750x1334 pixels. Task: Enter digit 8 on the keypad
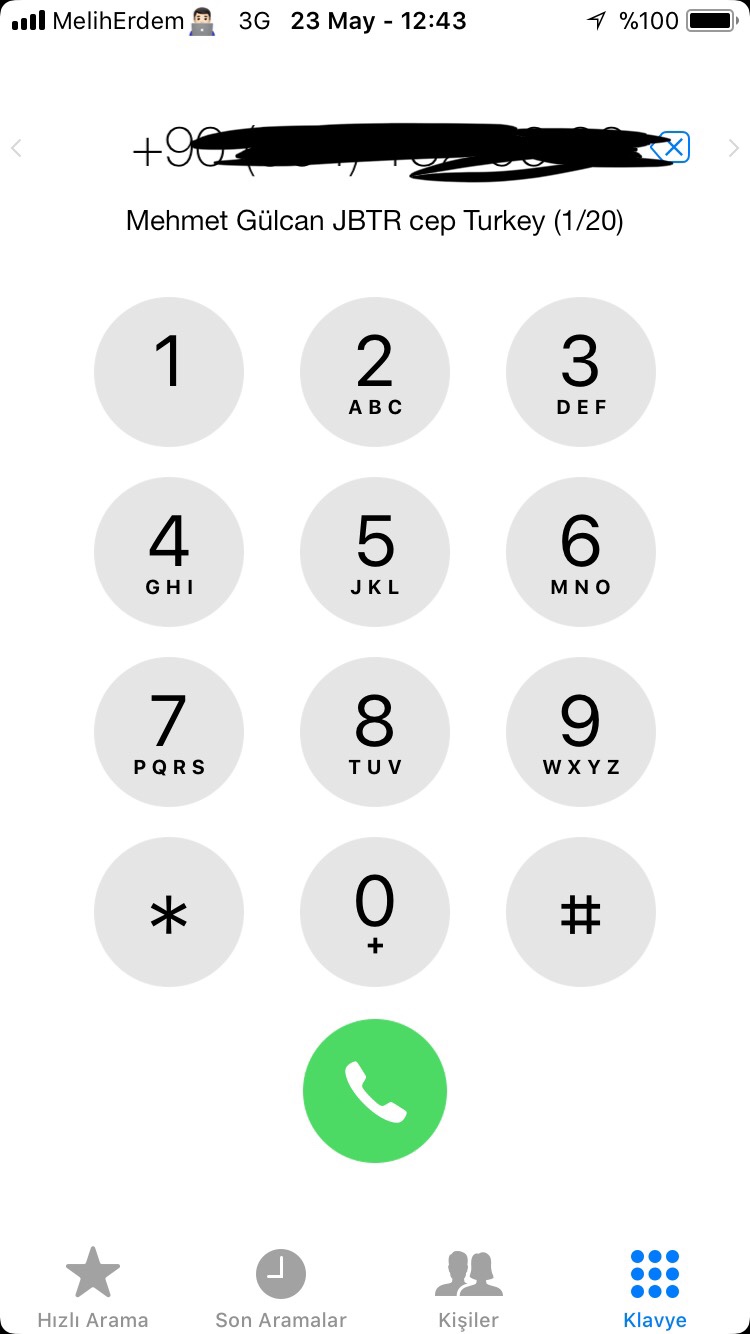click(375, 732)
